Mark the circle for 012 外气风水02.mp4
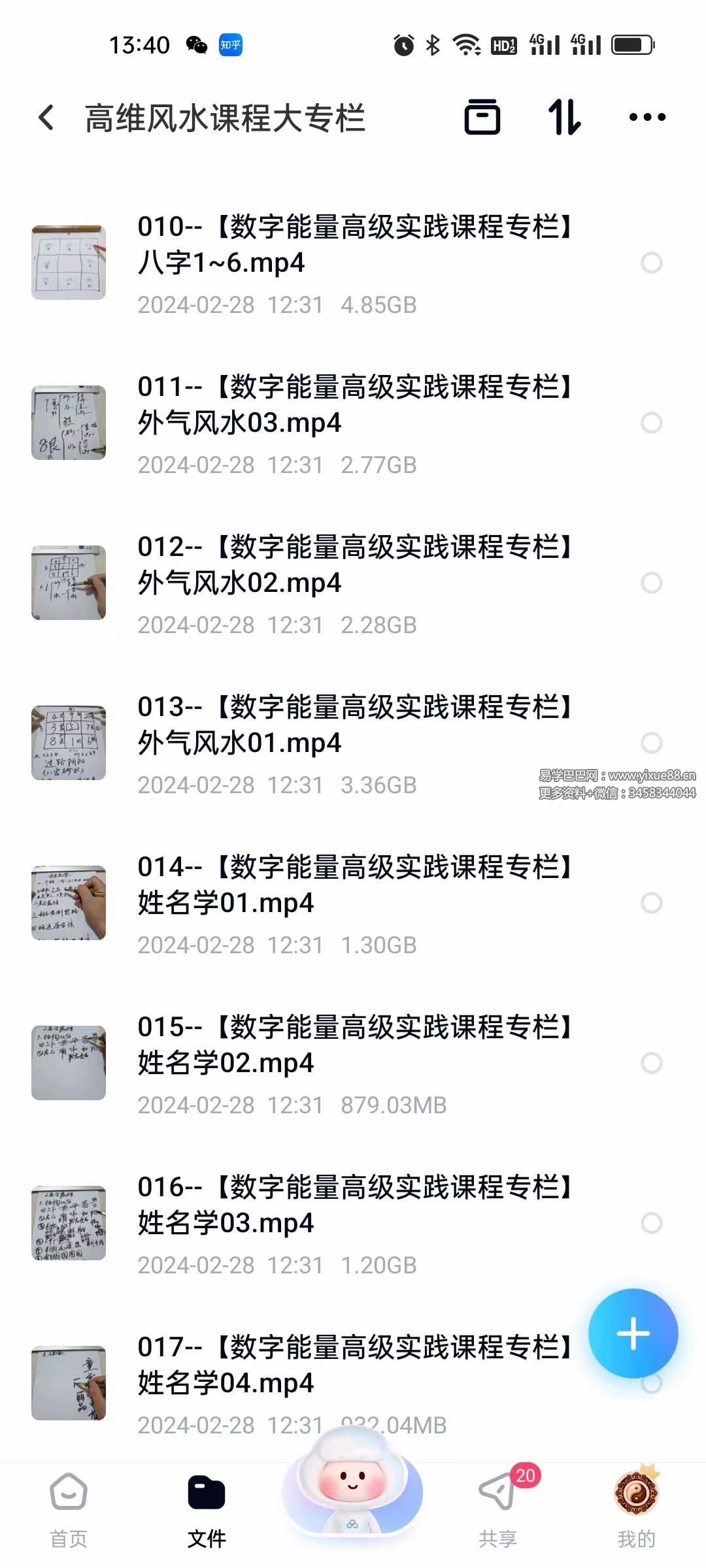The width and height of the screenshot is (706, 1568). pyautogui.click(x=651, y=583)
